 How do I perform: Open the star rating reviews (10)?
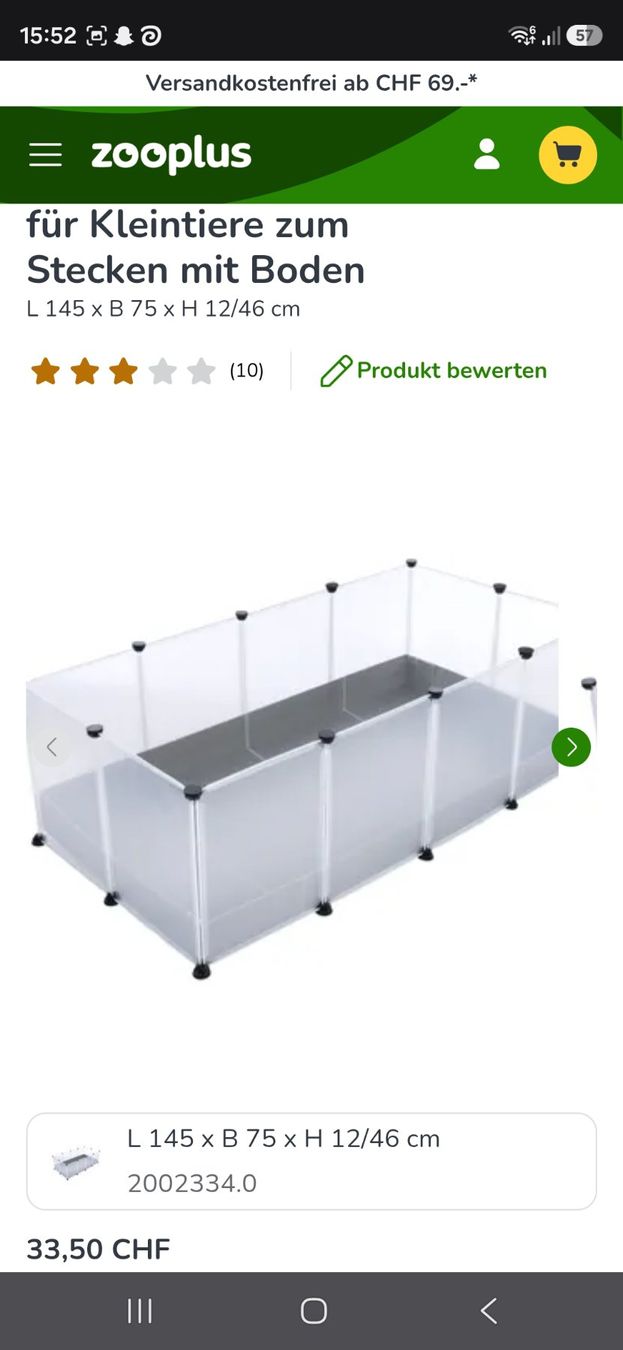click(147, 371)
